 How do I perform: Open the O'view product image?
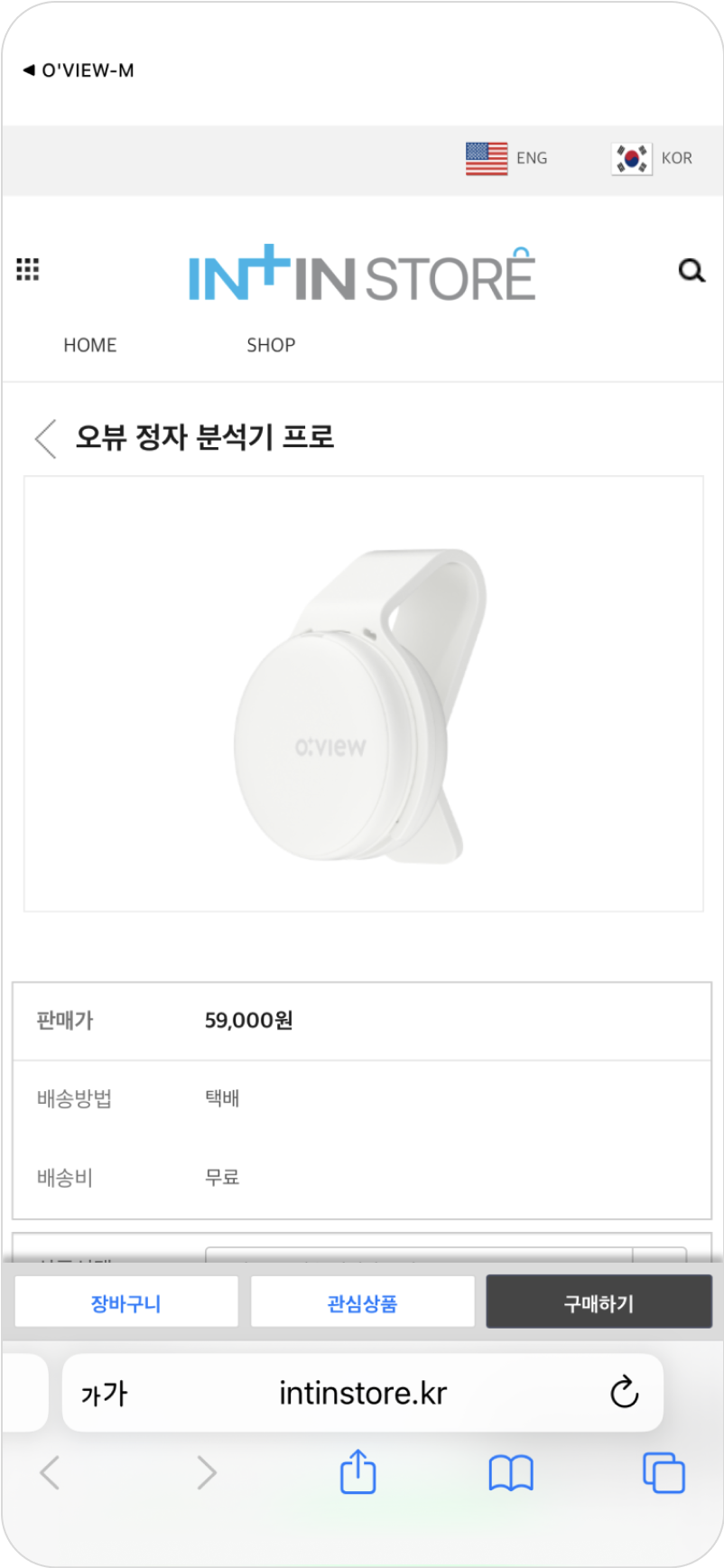[x=363, y=694]
